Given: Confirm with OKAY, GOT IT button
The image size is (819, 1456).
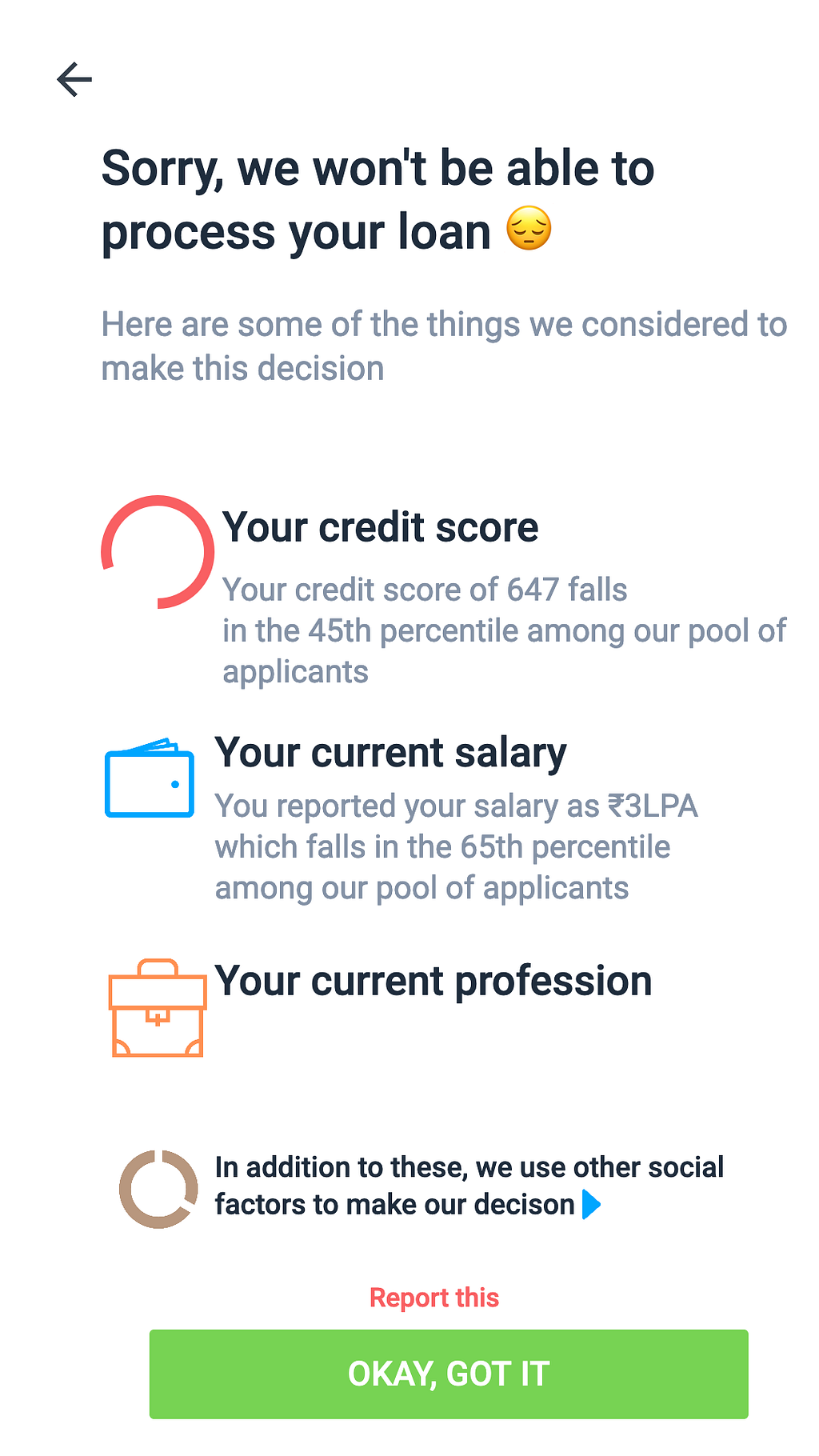Looking at the screenshot, I should (449, 1374).
